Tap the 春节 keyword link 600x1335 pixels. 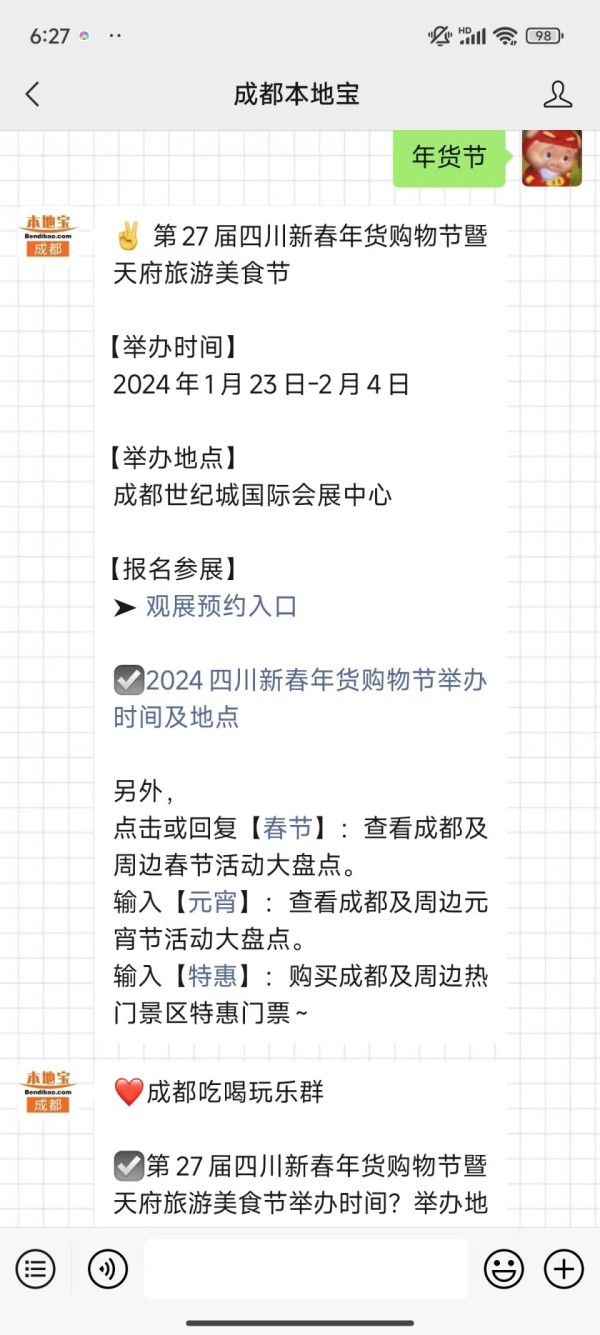click(288, 828)
